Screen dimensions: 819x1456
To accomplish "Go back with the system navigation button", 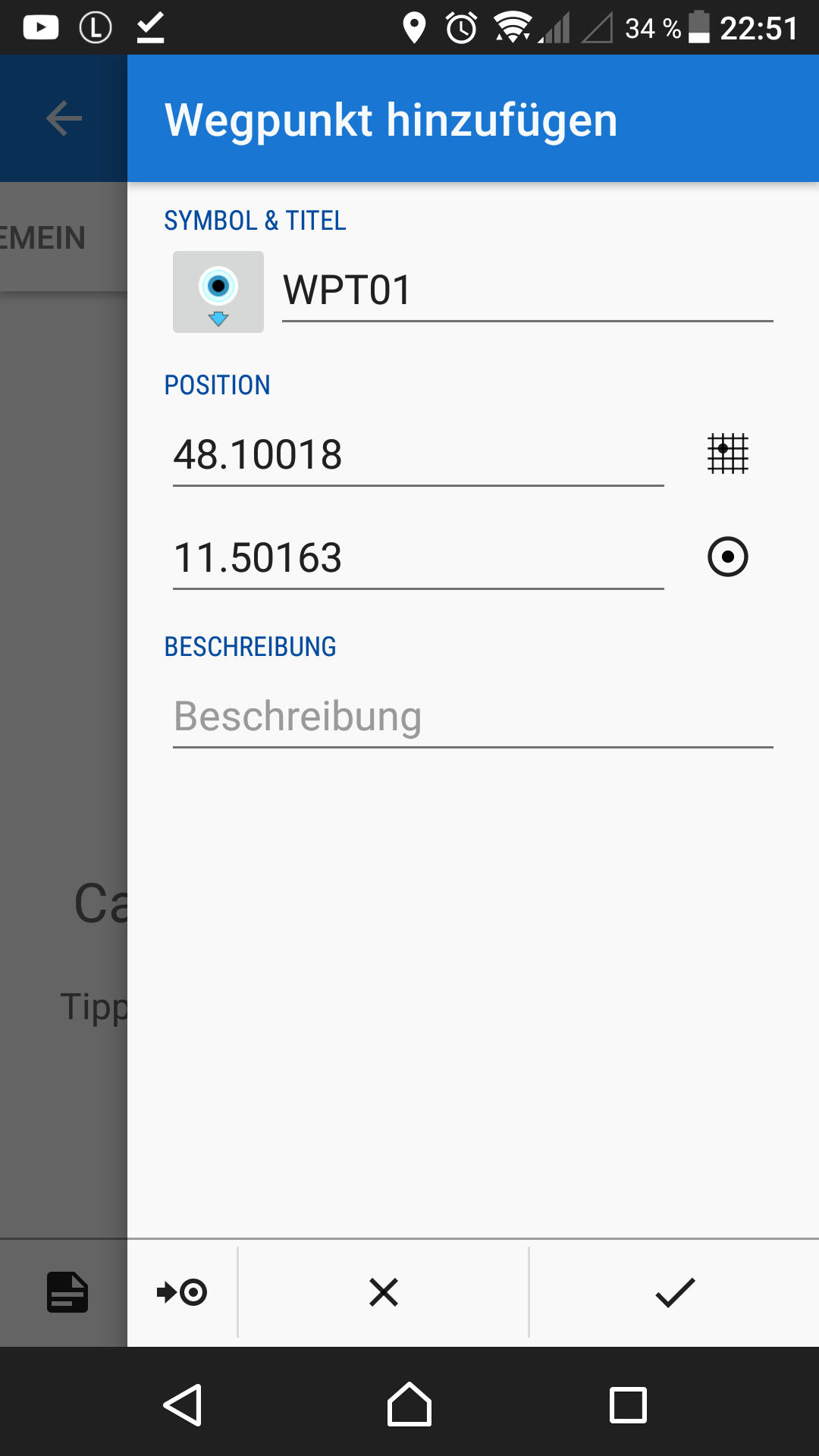I will [x=183, y=1405].
